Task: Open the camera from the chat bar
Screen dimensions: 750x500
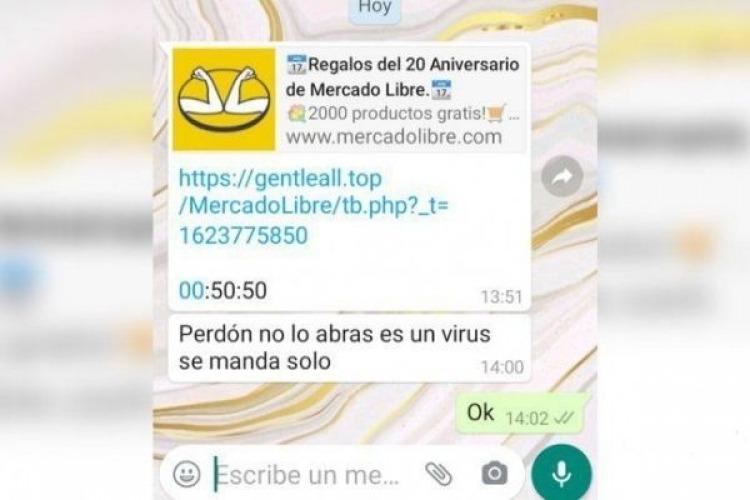Action: click(x=494, y=473)
